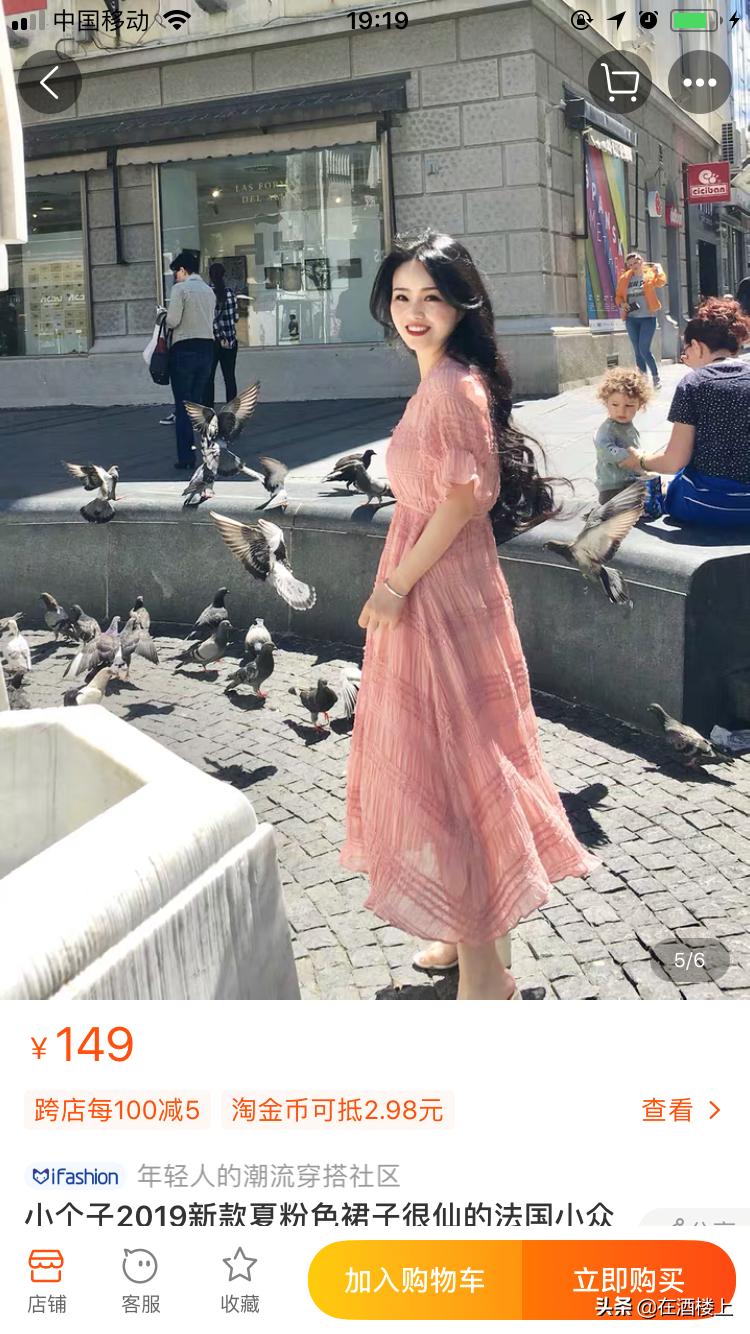The image size is (750, 1334).
Task: Share the product with 分享
Action: click(x=700, y=1222)
